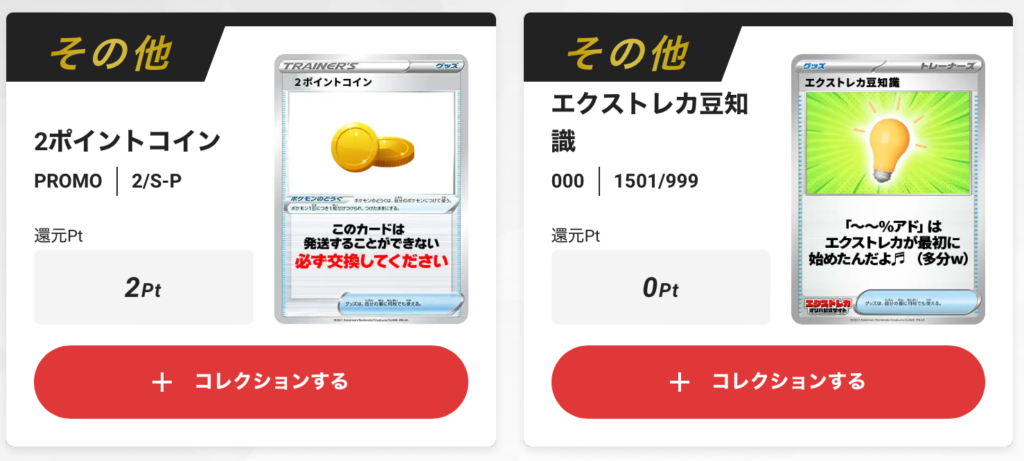Screen dimensions: 1024x461
Task: Open the 2ポイントコイン card image
Action: (371, 189)
